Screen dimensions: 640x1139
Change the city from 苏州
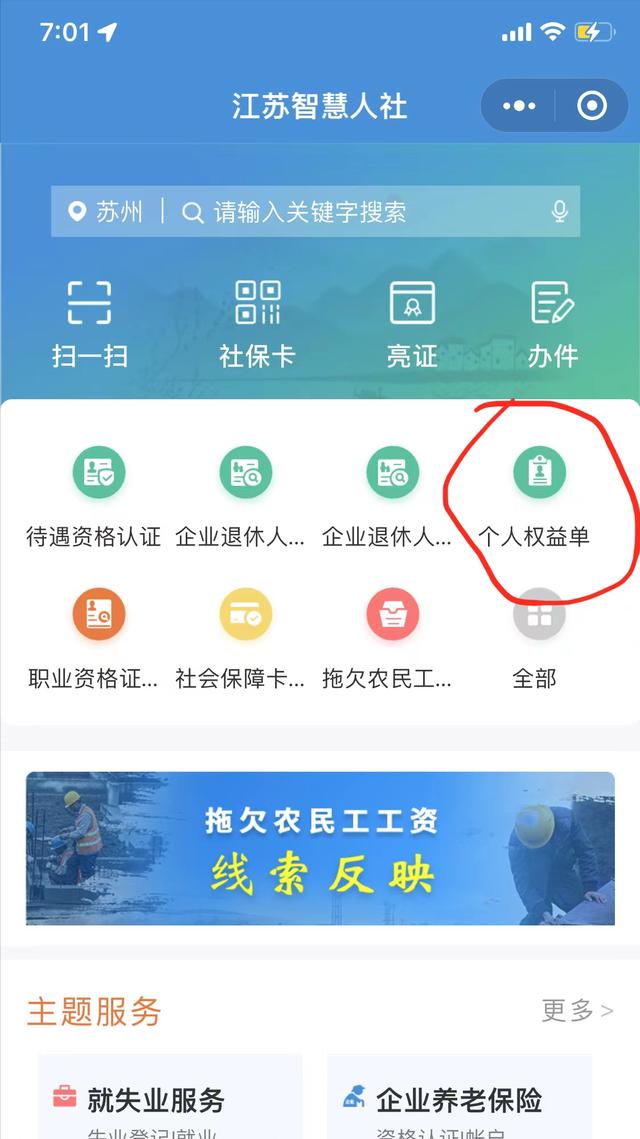[106, 212]
